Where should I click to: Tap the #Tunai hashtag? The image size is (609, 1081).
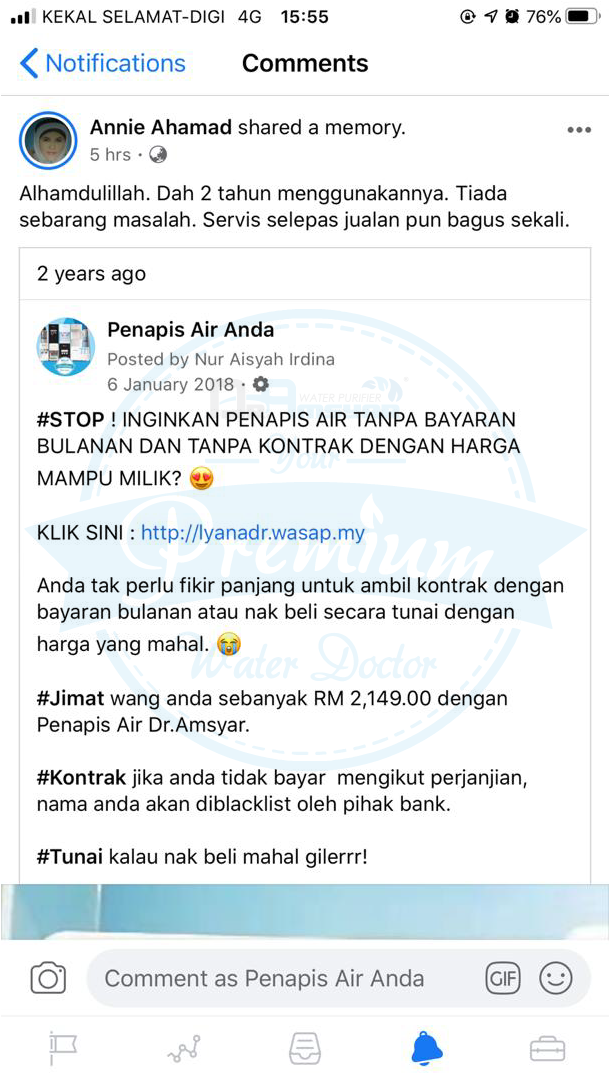tap(71, 857)
